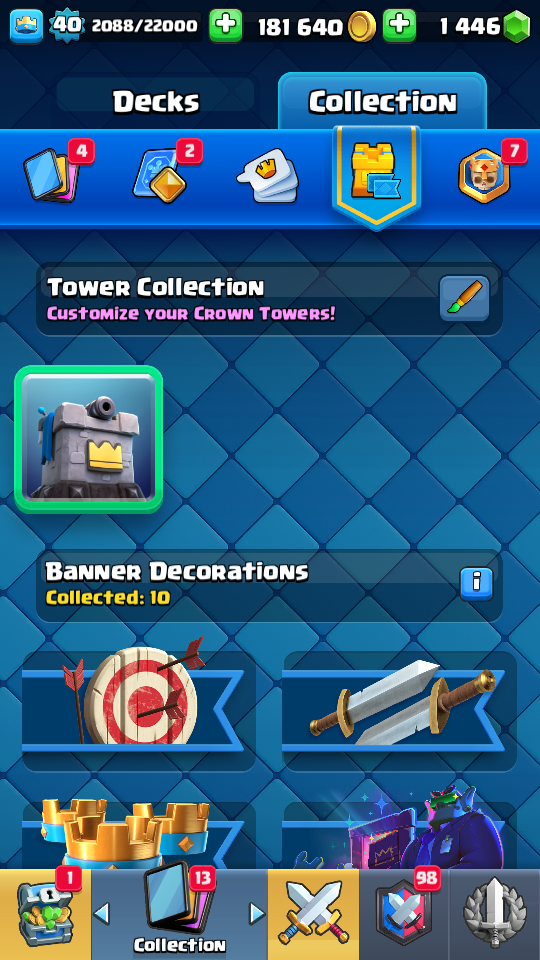Tap the paintbrush to customize towers

pos(465,298)
